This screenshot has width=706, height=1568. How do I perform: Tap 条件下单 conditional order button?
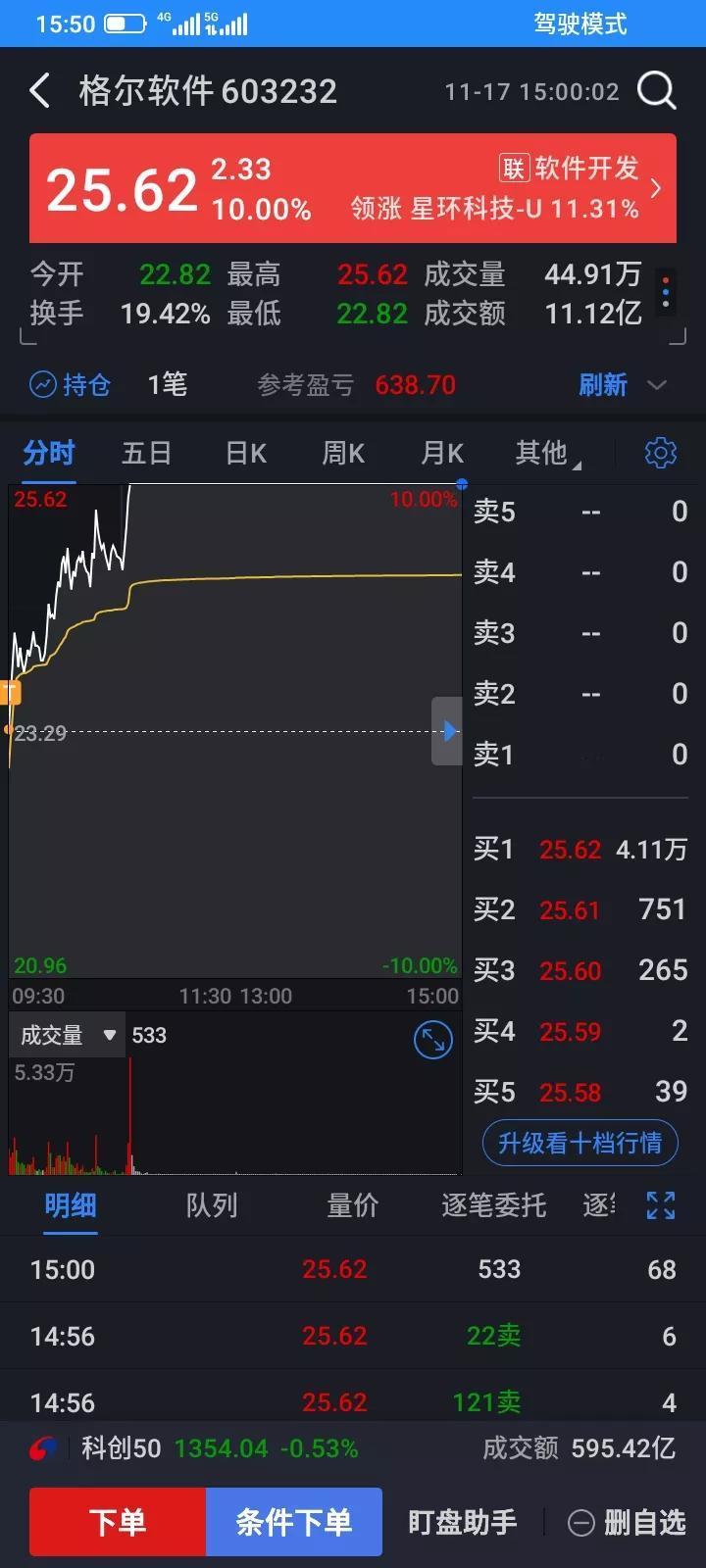[x=293, y=1522]
